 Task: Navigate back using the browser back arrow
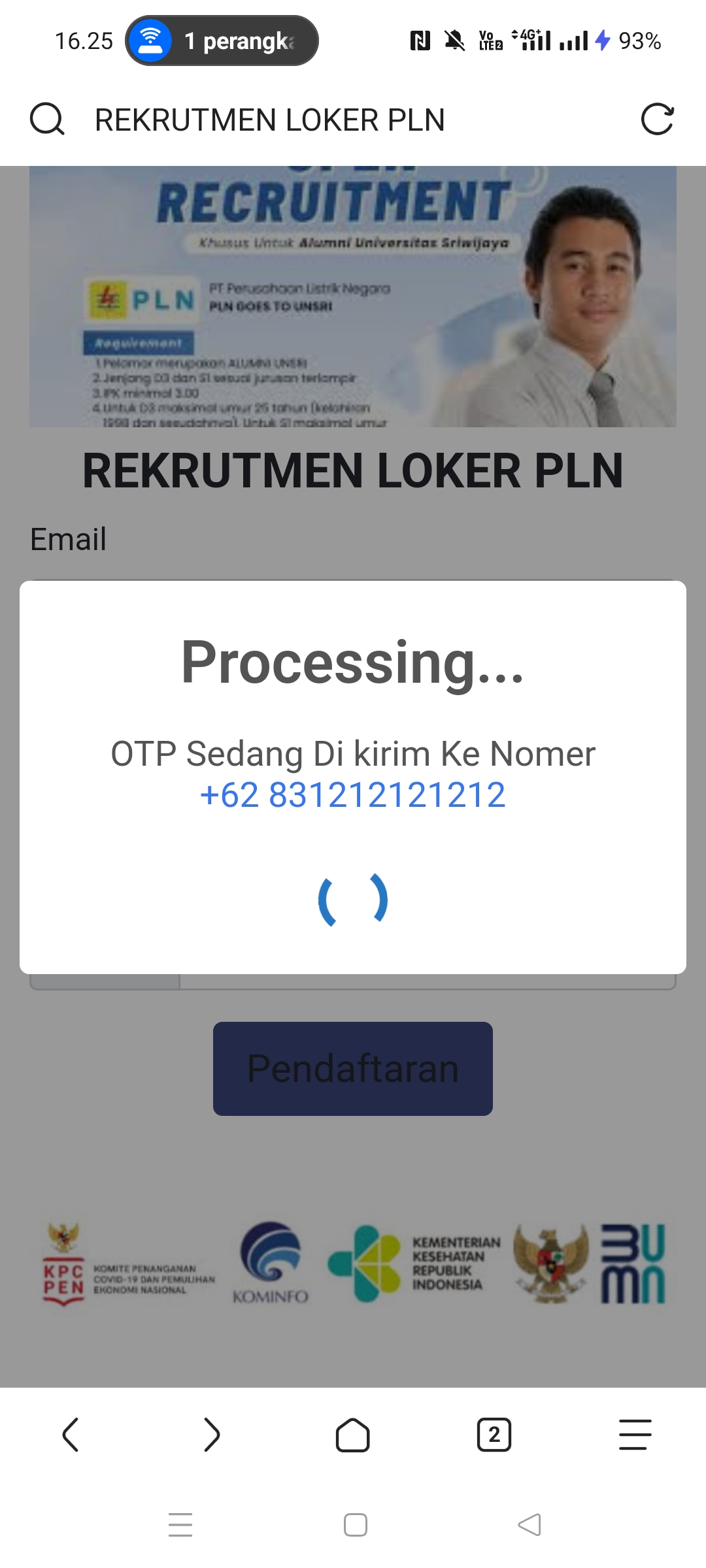coord(72,1435)
